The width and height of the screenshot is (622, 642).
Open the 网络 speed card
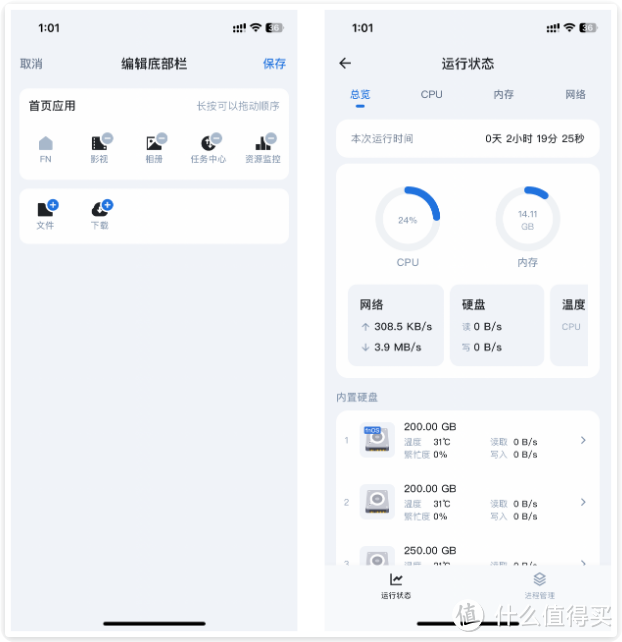coord(395,325)
